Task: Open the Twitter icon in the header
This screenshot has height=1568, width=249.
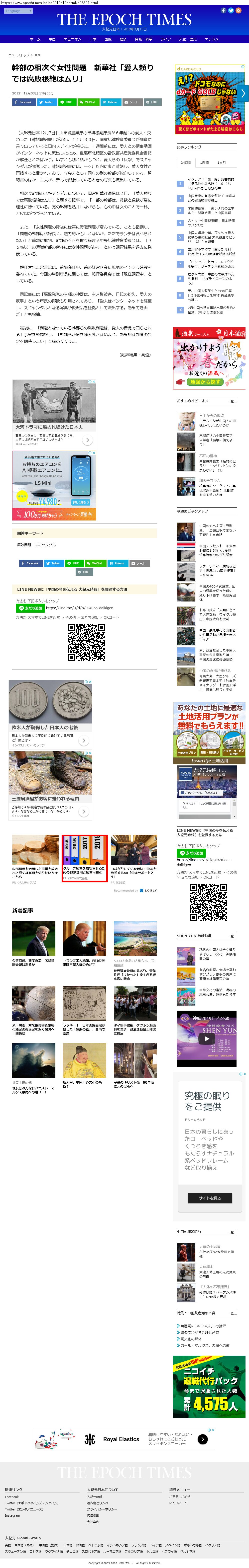Action: (231, 11)
